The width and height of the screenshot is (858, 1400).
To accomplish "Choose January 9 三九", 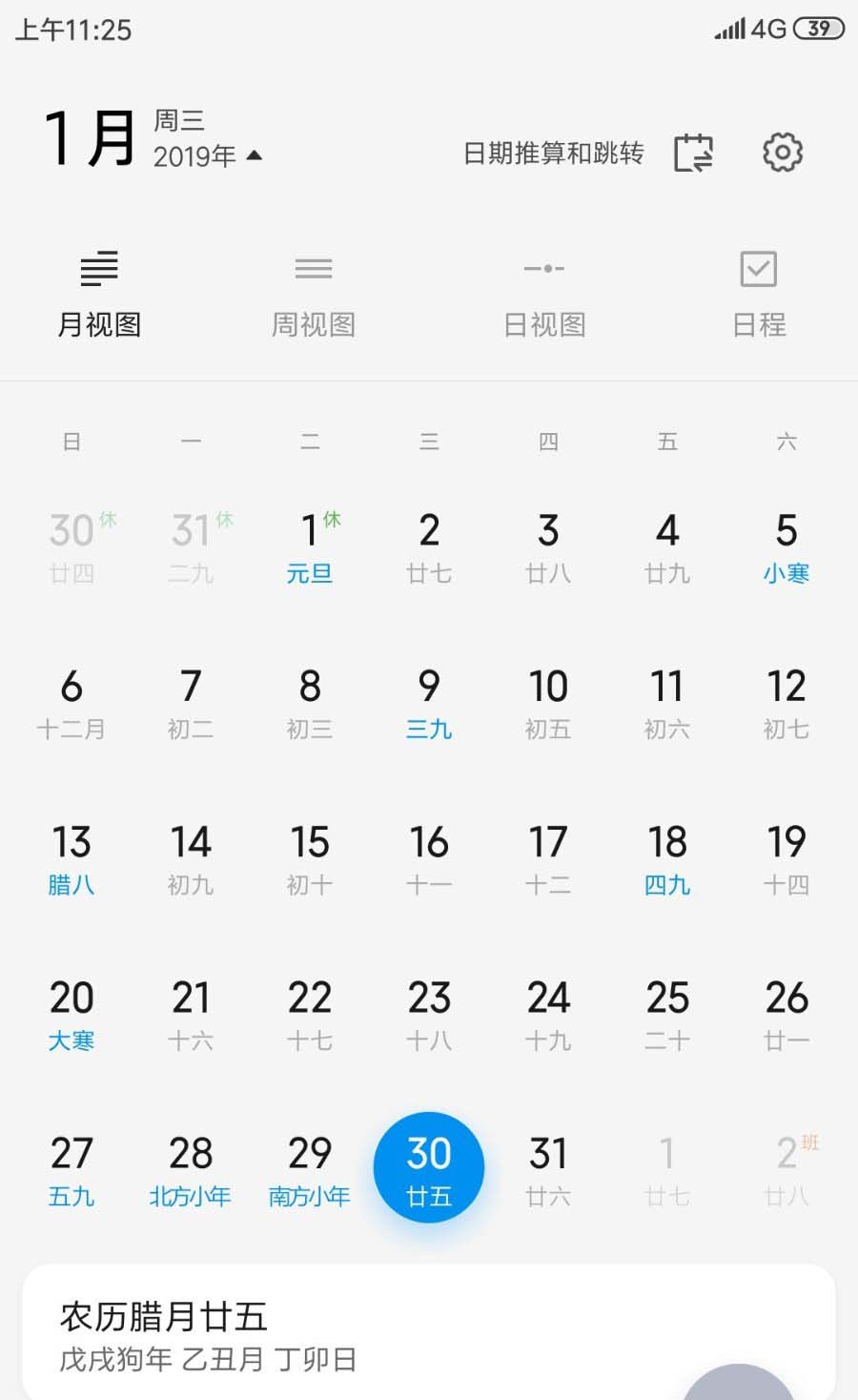I will click(x=429, y=704).
